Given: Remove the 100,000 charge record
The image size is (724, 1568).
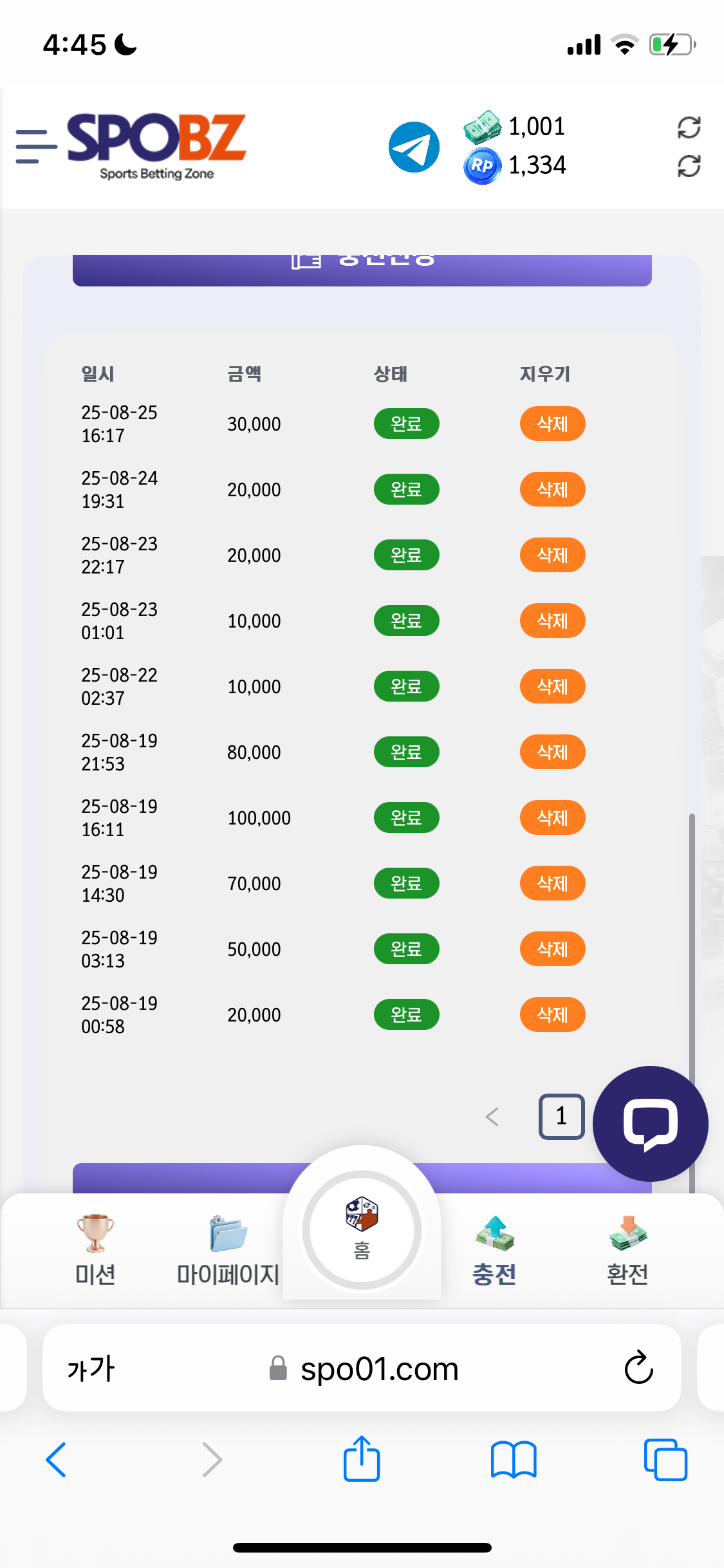Looking at the screenshot, I should tap(552, 817).
